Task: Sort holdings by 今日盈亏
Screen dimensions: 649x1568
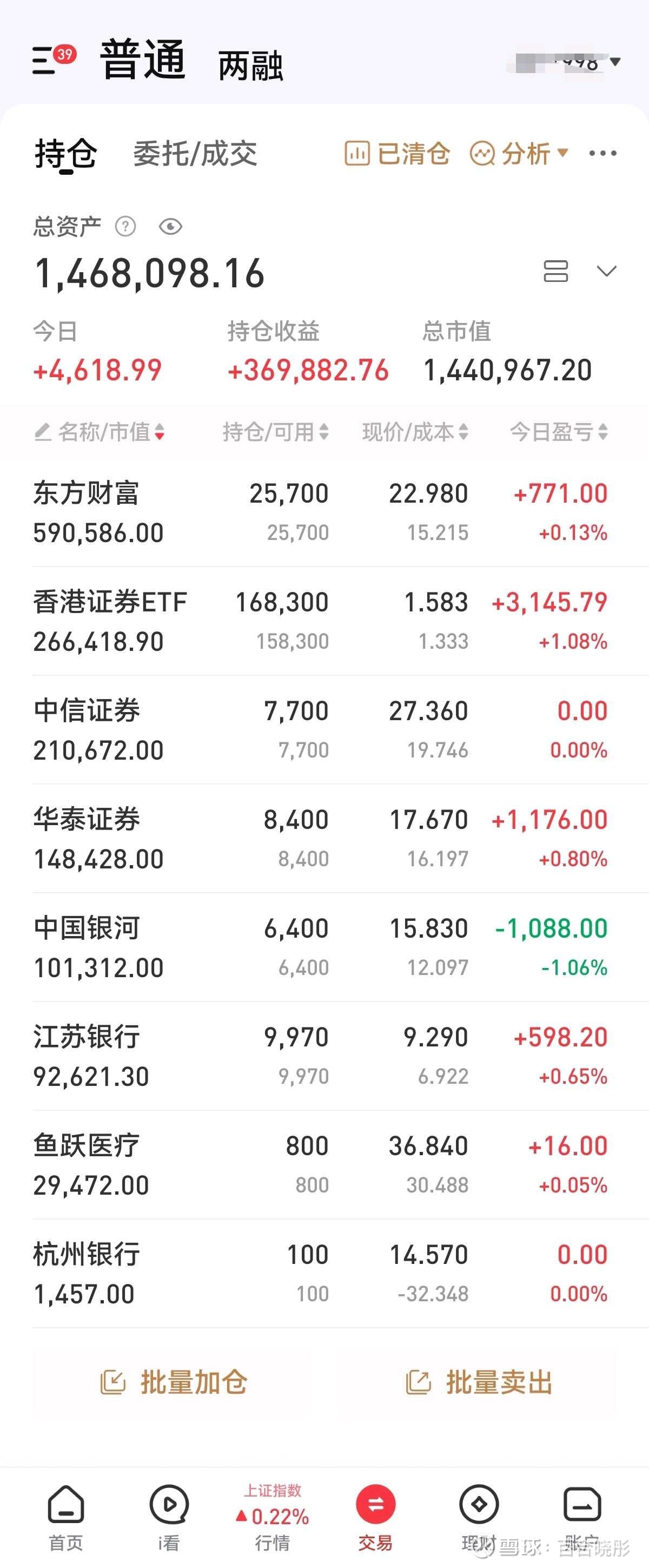Action: pyautogui.click(x=558, y=432)
